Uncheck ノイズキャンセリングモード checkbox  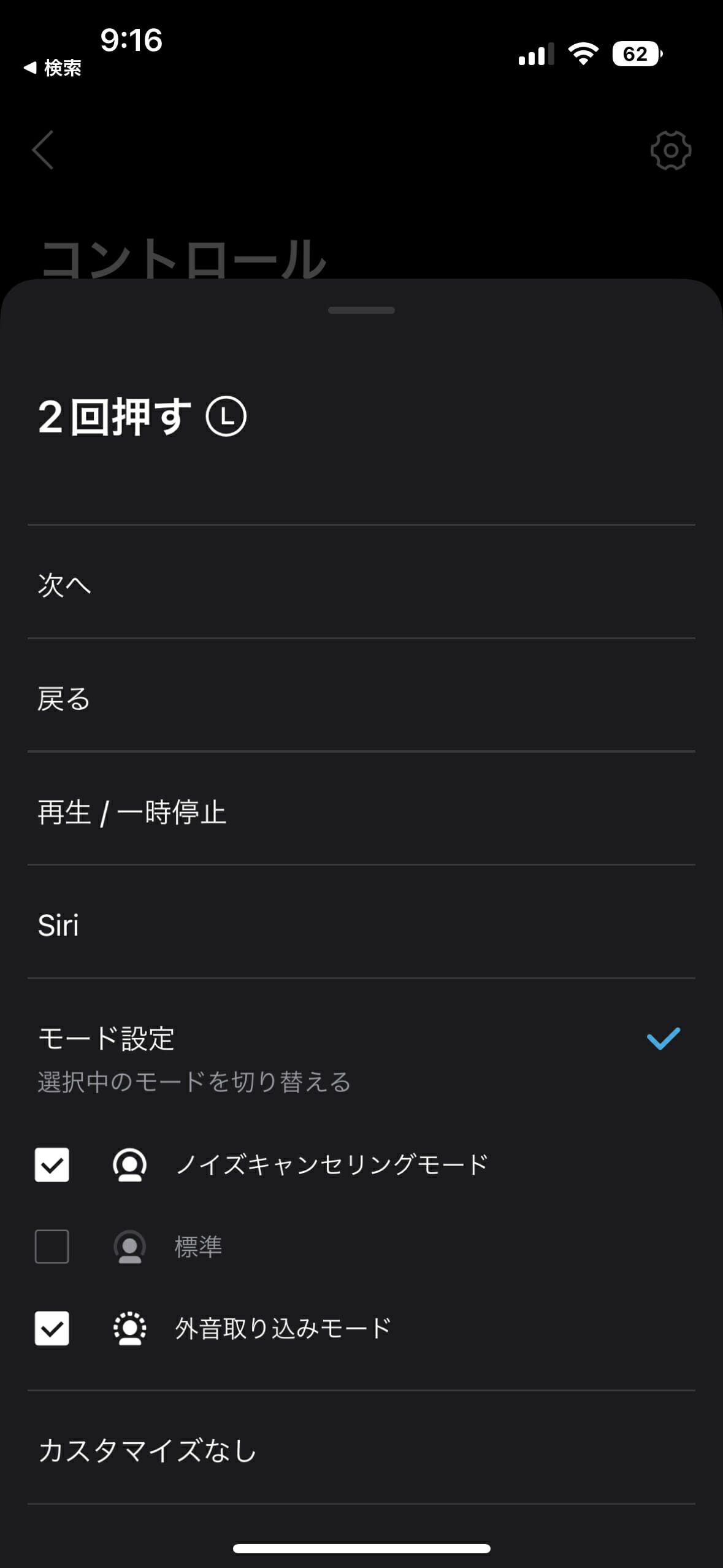52,1165
